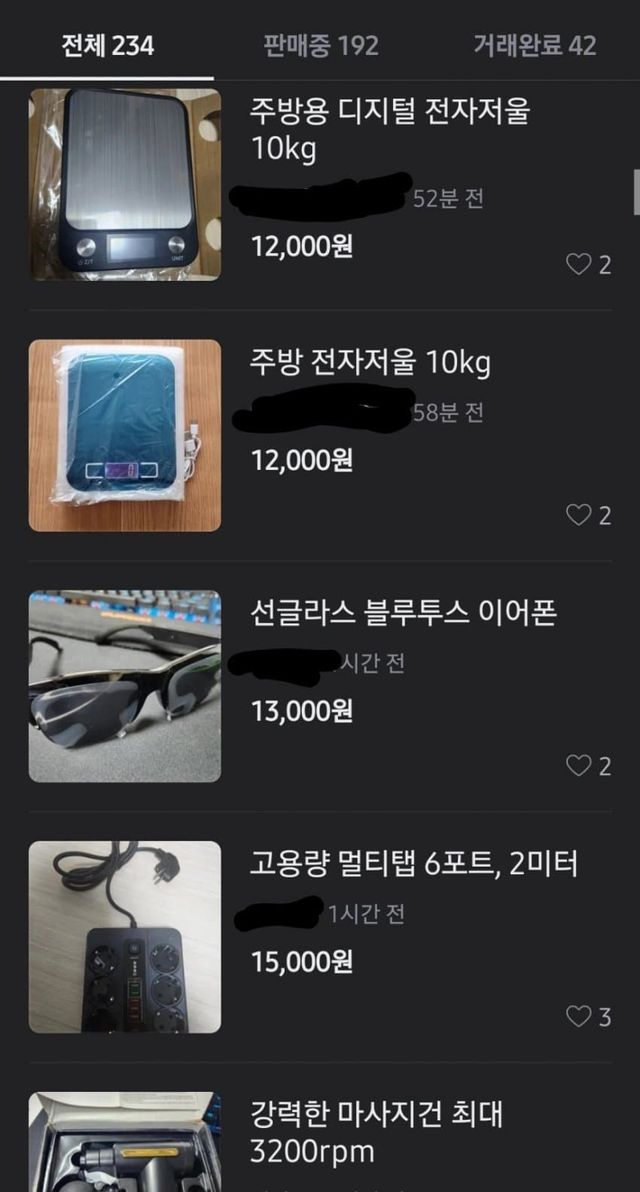Open the 선글라스 블루투스 이어폰 listing
640x1192 pixels.
pos(402,613)
